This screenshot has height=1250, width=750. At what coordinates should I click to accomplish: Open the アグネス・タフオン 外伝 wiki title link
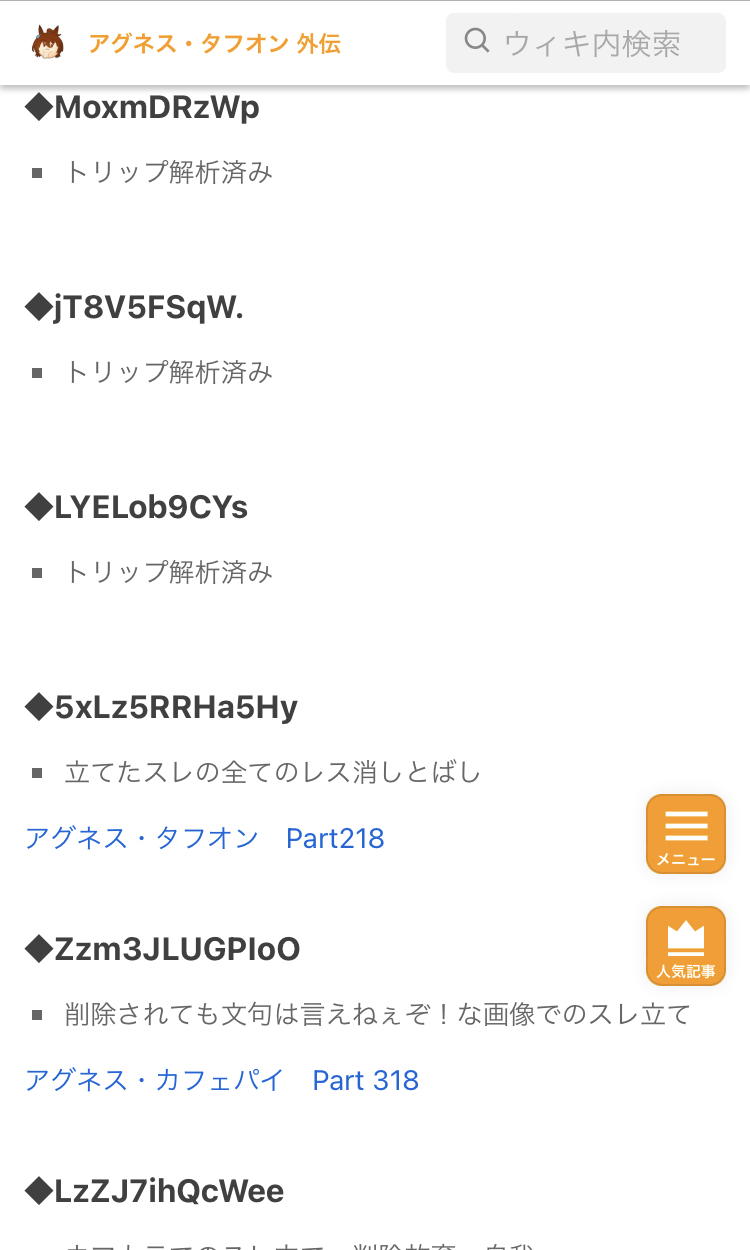click(x=214, y=44)
